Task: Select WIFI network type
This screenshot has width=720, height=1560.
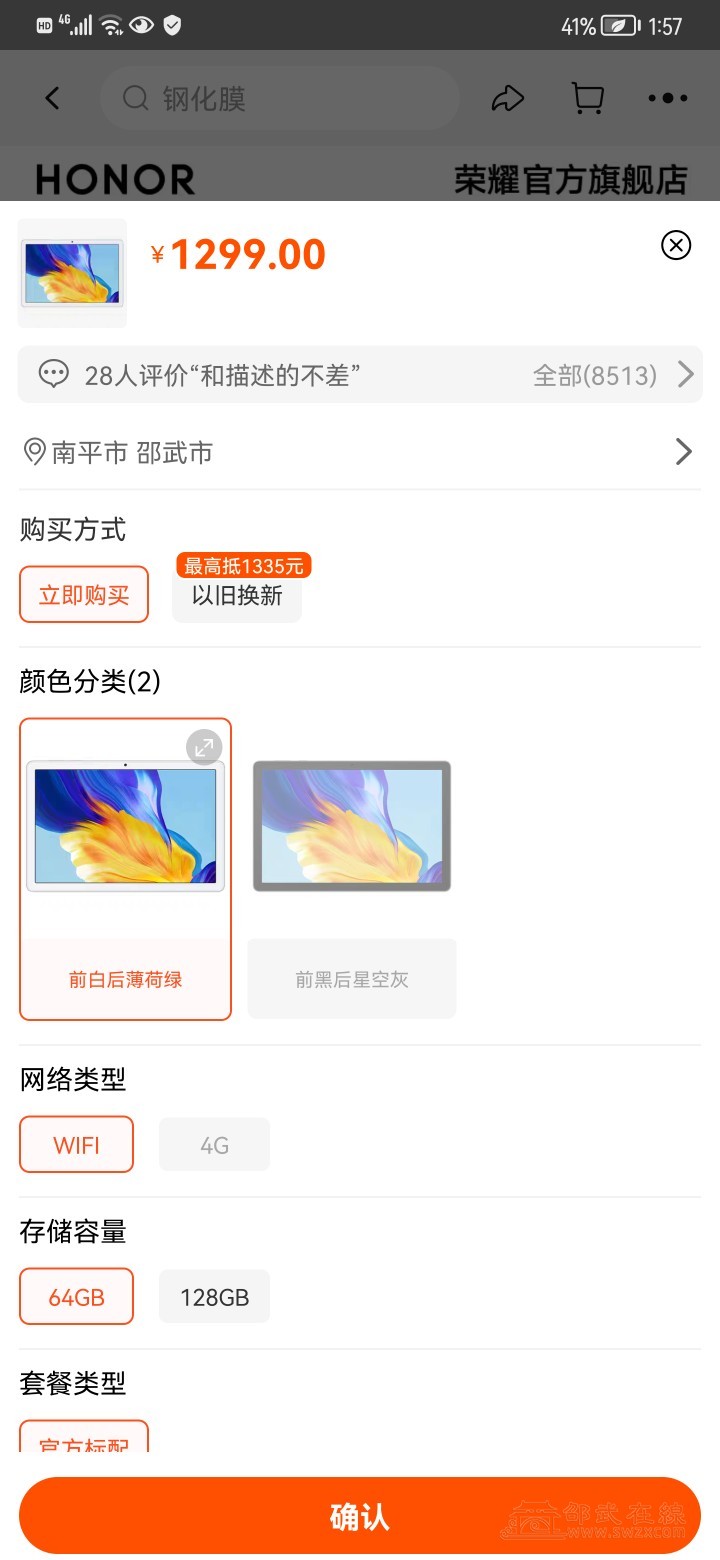Action: [76, 1145]
